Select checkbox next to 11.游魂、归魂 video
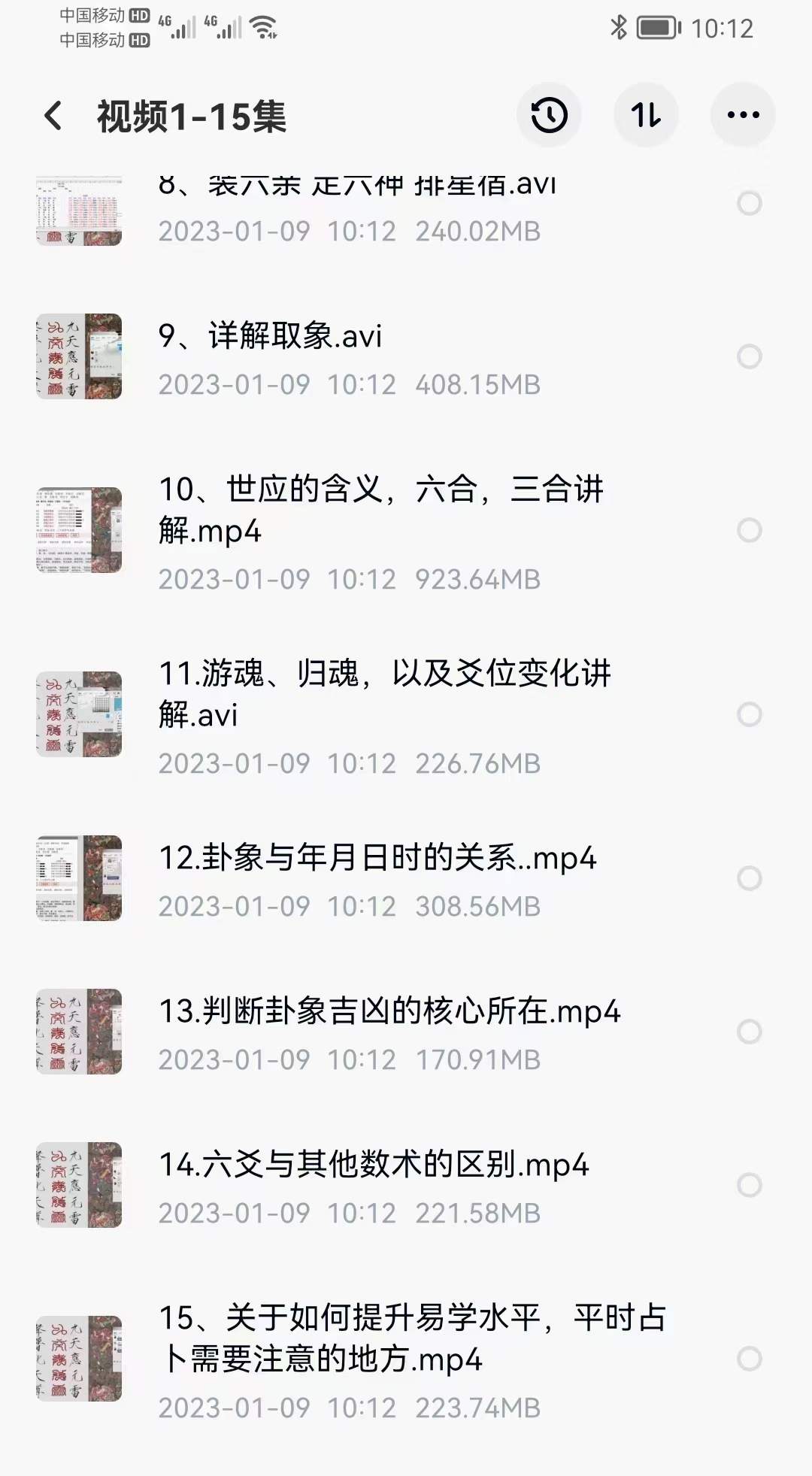 (748, 713)
